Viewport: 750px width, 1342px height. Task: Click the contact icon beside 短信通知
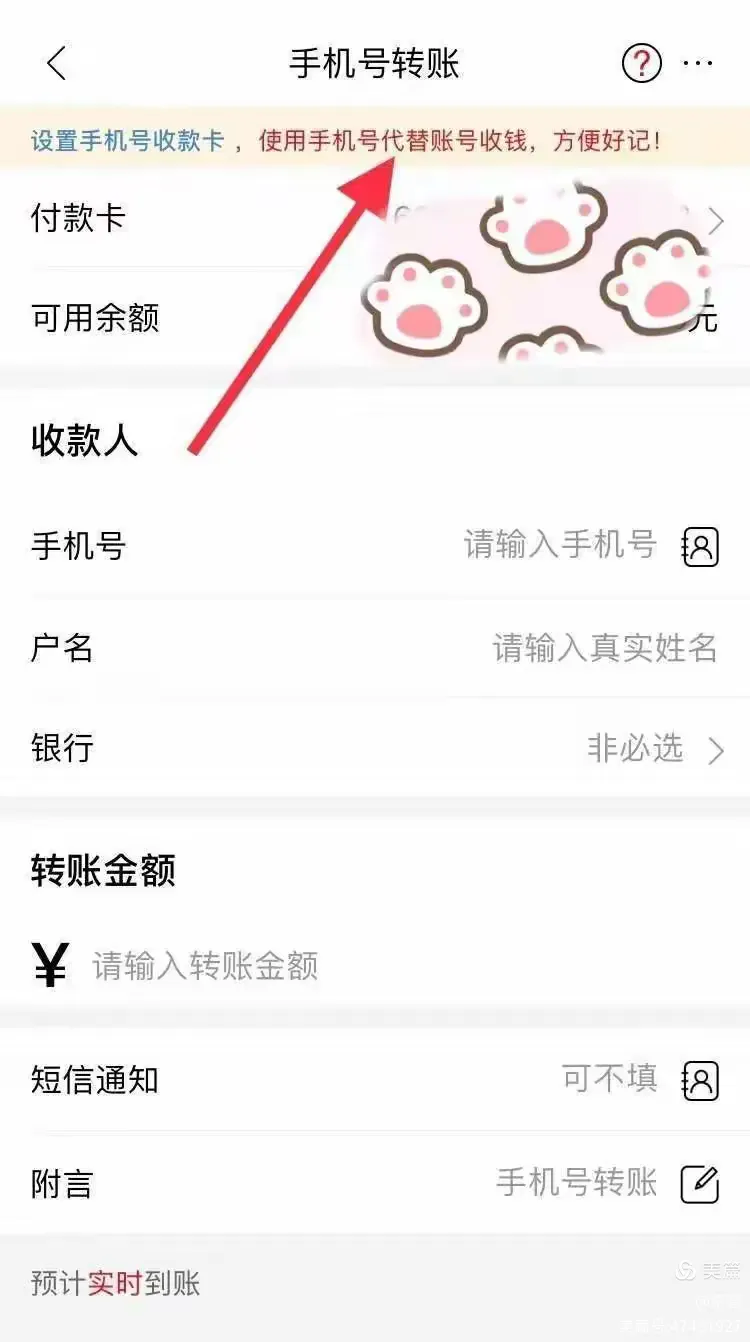701,1080
